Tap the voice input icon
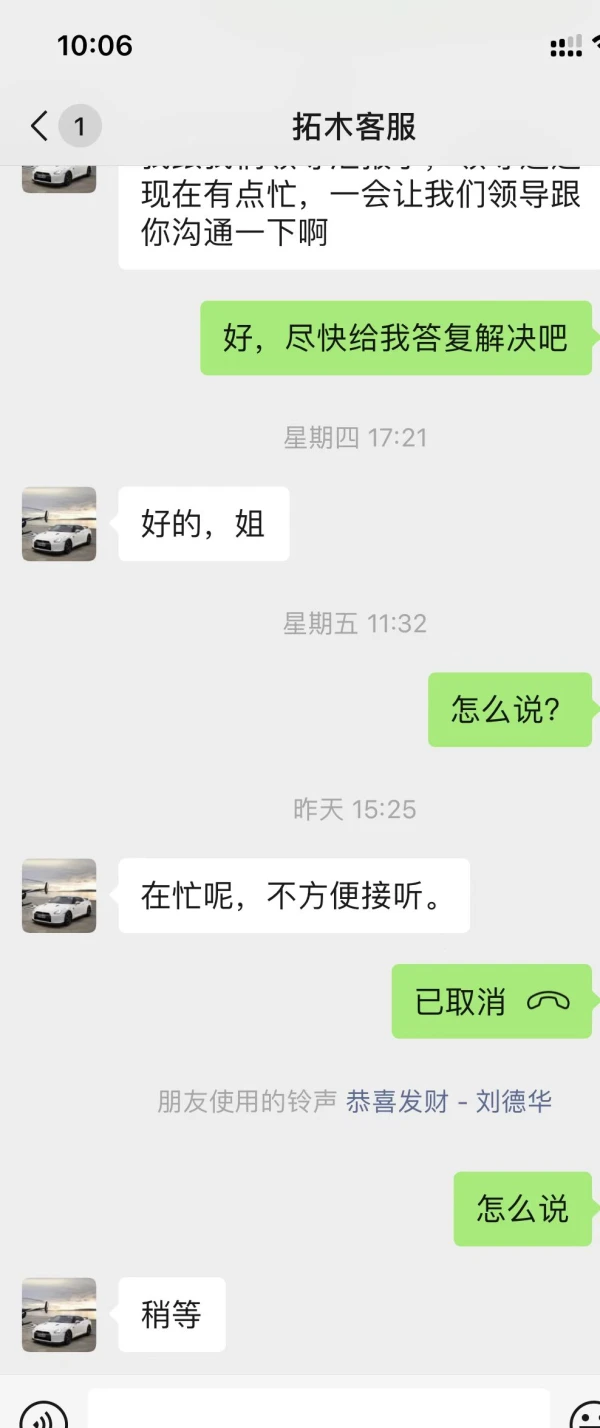The image size is (600, 1428). coord(43,1414)
